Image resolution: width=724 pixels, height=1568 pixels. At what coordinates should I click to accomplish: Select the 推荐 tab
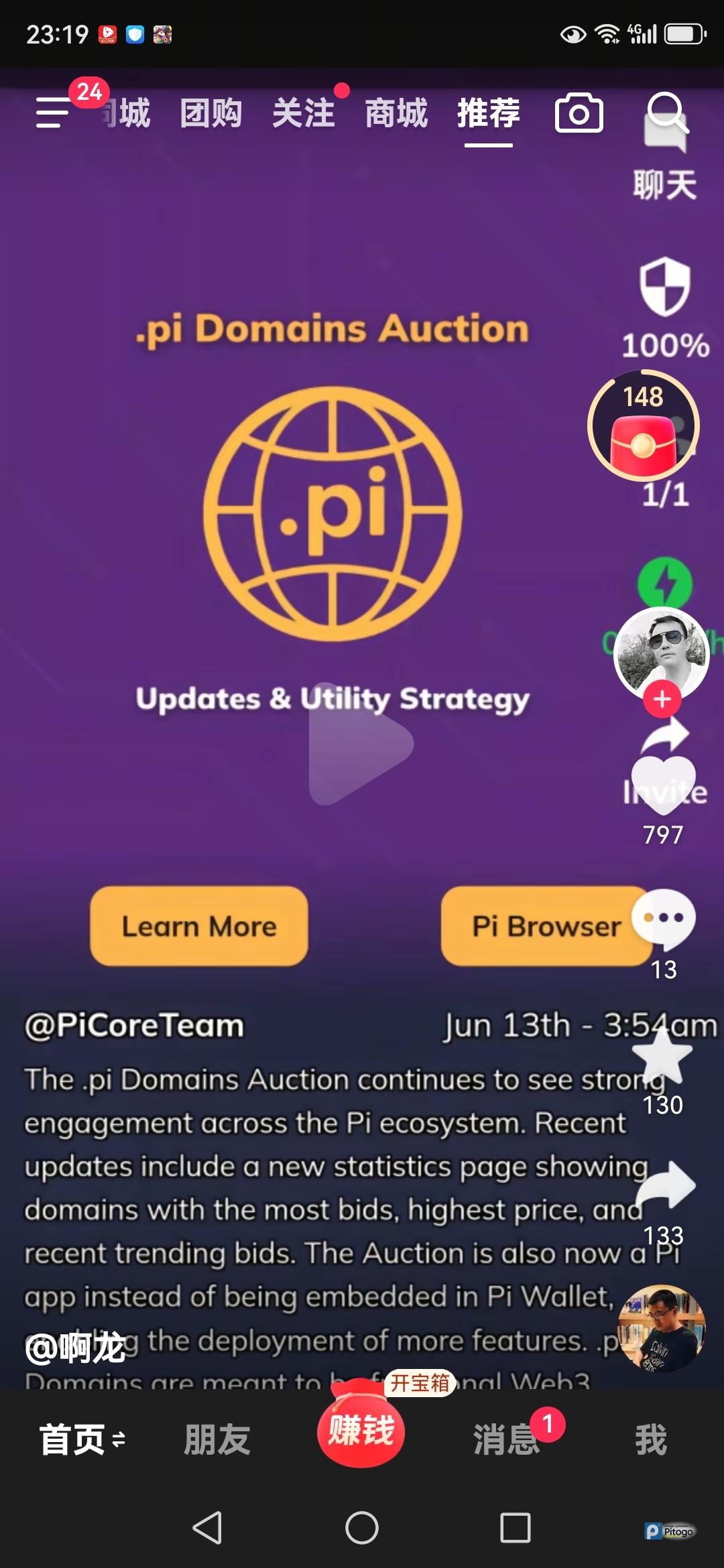[488, 113]
